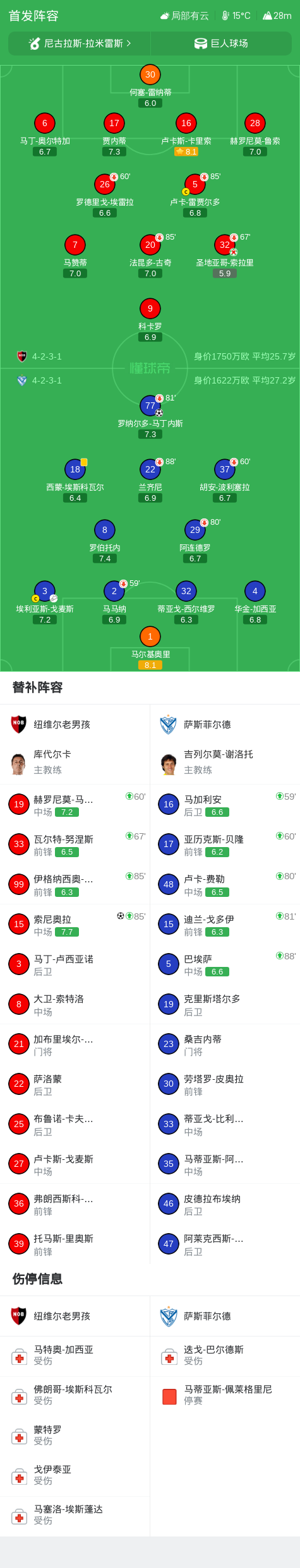The width and height of the screenshot is (300, 1568).
Task: Open coach 库代尔卡's profile
Action: click(x=75, y=762)
